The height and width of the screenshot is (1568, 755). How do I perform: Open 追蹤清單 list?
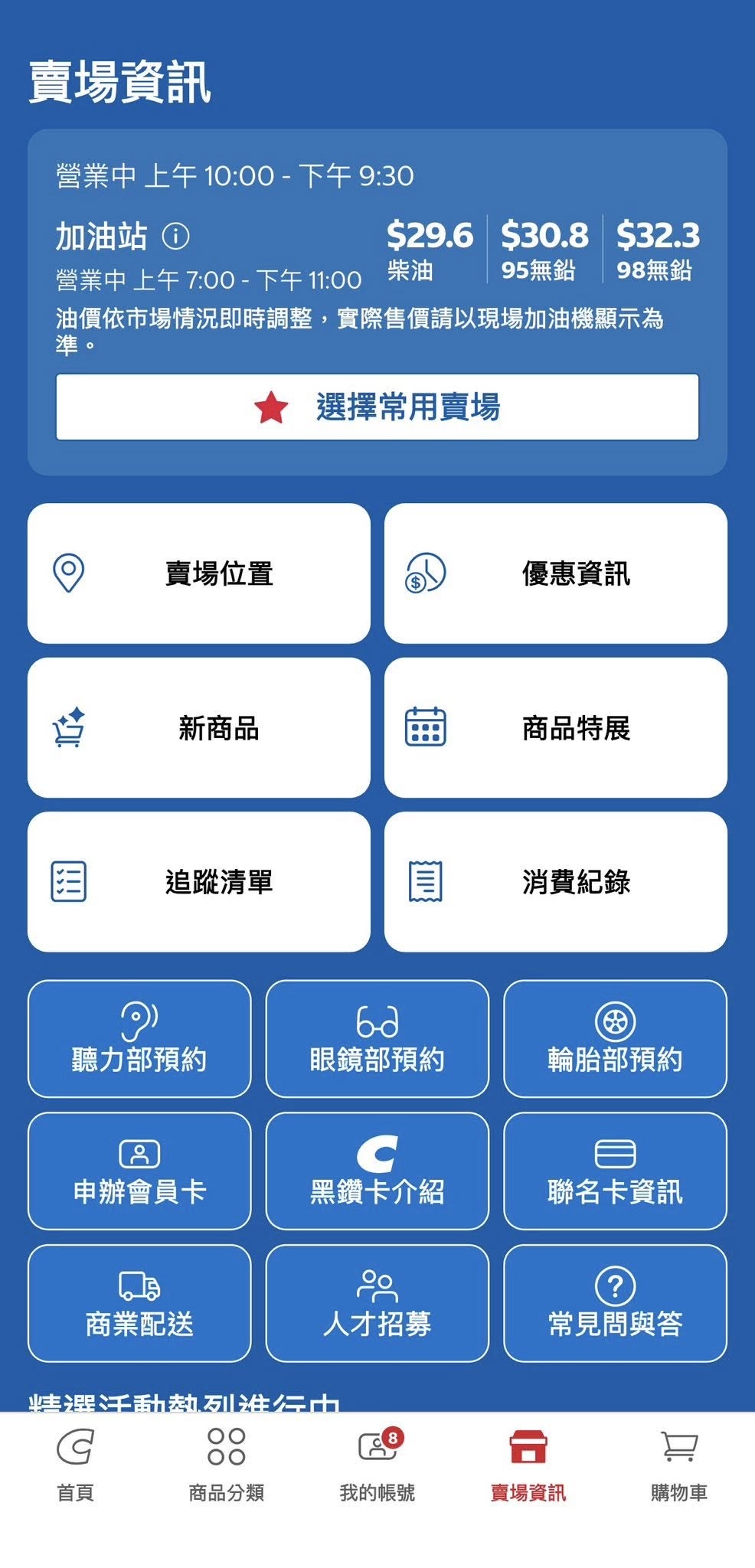click(x=198, y=881)
